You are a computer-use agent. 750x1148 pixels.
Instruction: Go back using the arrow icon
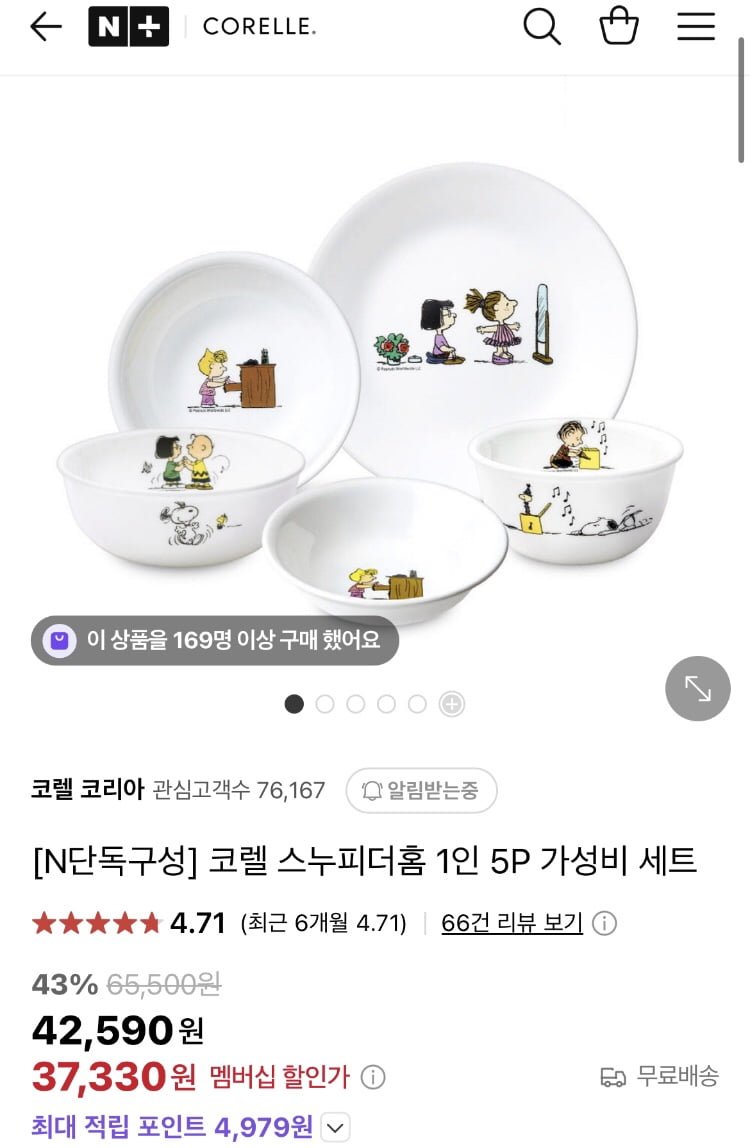[x=46, y=27]
